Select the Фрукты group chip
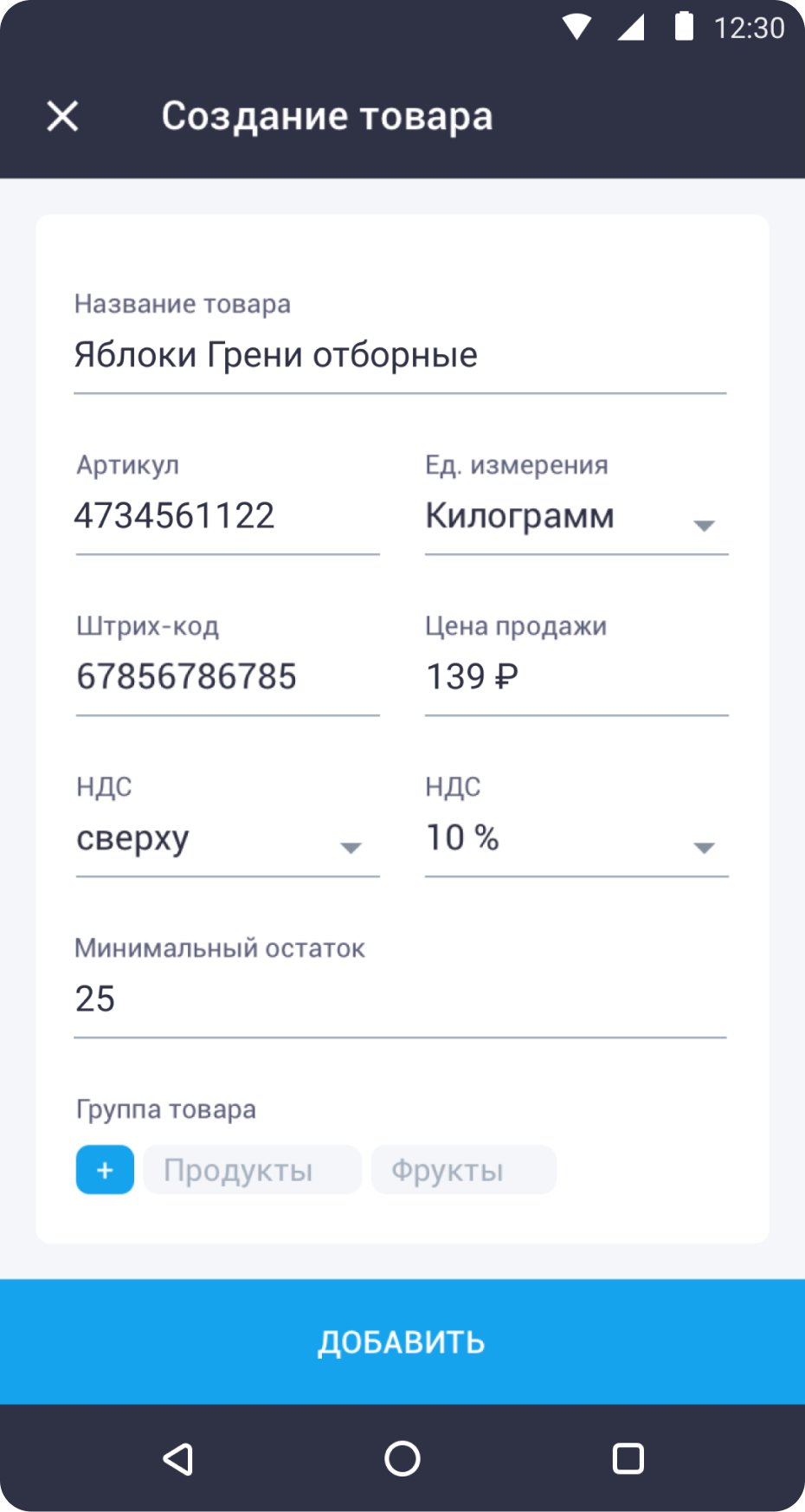Screen dimensions: 805x1512 point(463,1170)
